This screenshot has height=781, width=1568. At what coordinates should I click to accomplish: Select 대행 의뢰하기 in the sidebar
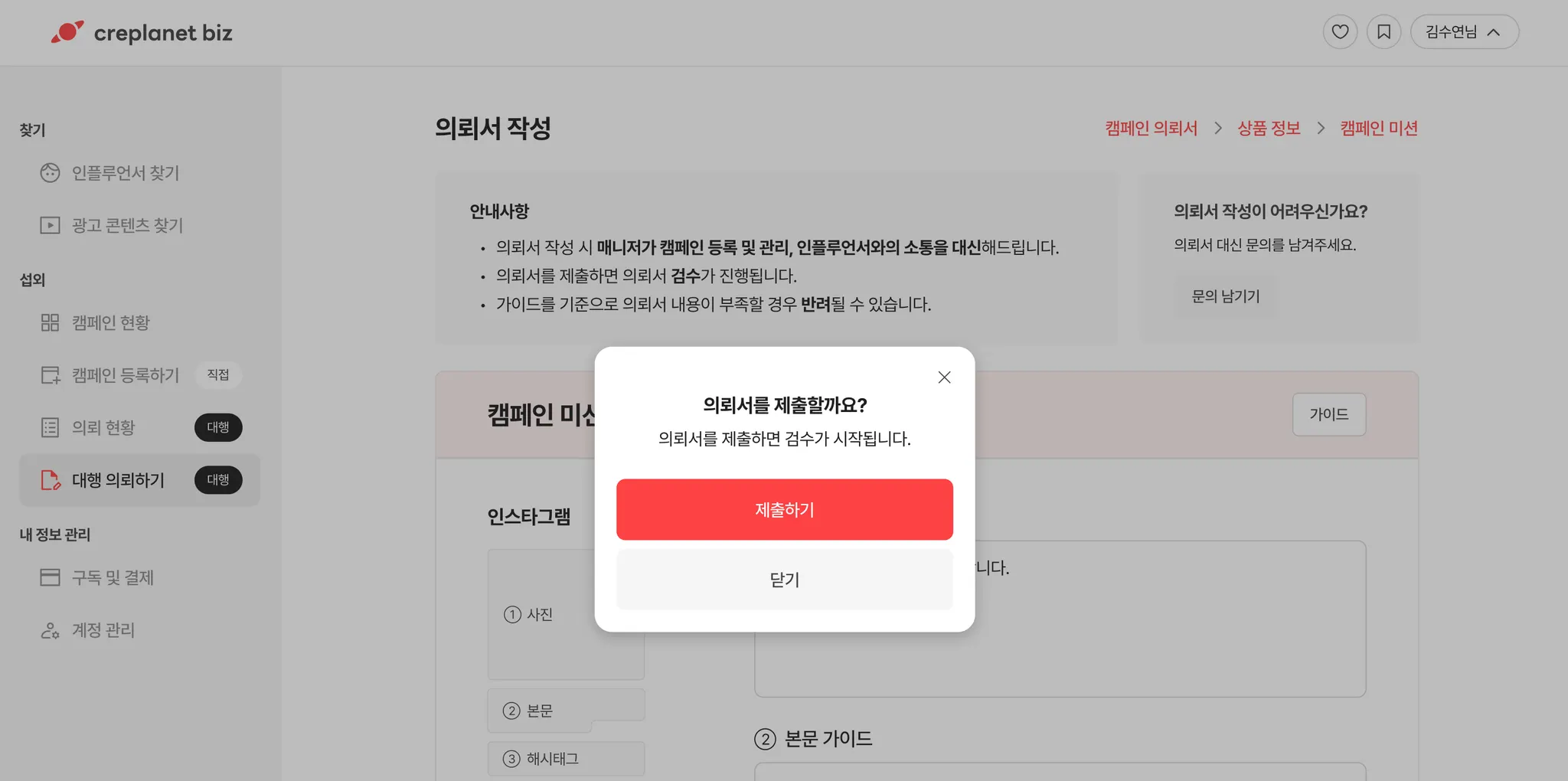(139, 480)
